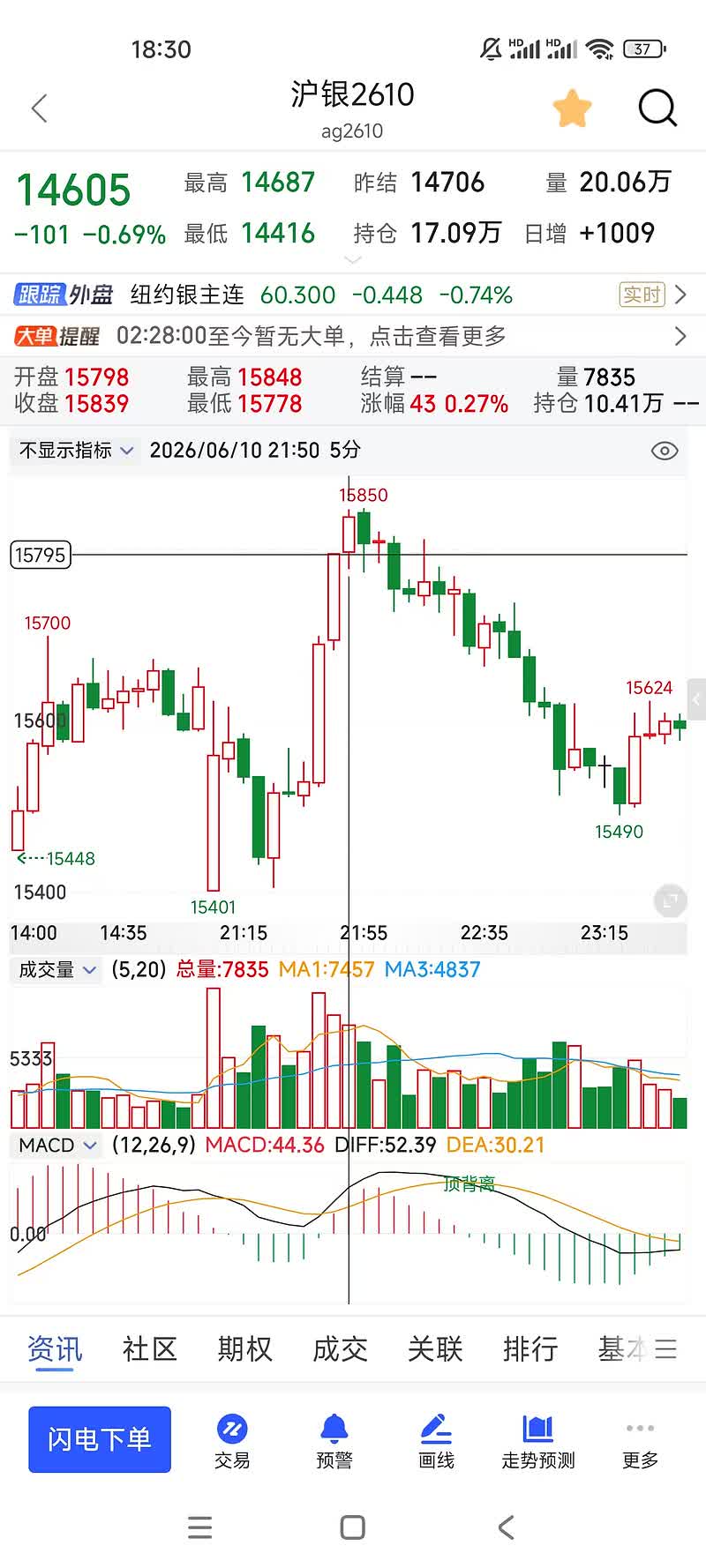Screen dimensions: 706x1568
Task: Open the 画线 drawing tool
Action: click(436, 1441)
